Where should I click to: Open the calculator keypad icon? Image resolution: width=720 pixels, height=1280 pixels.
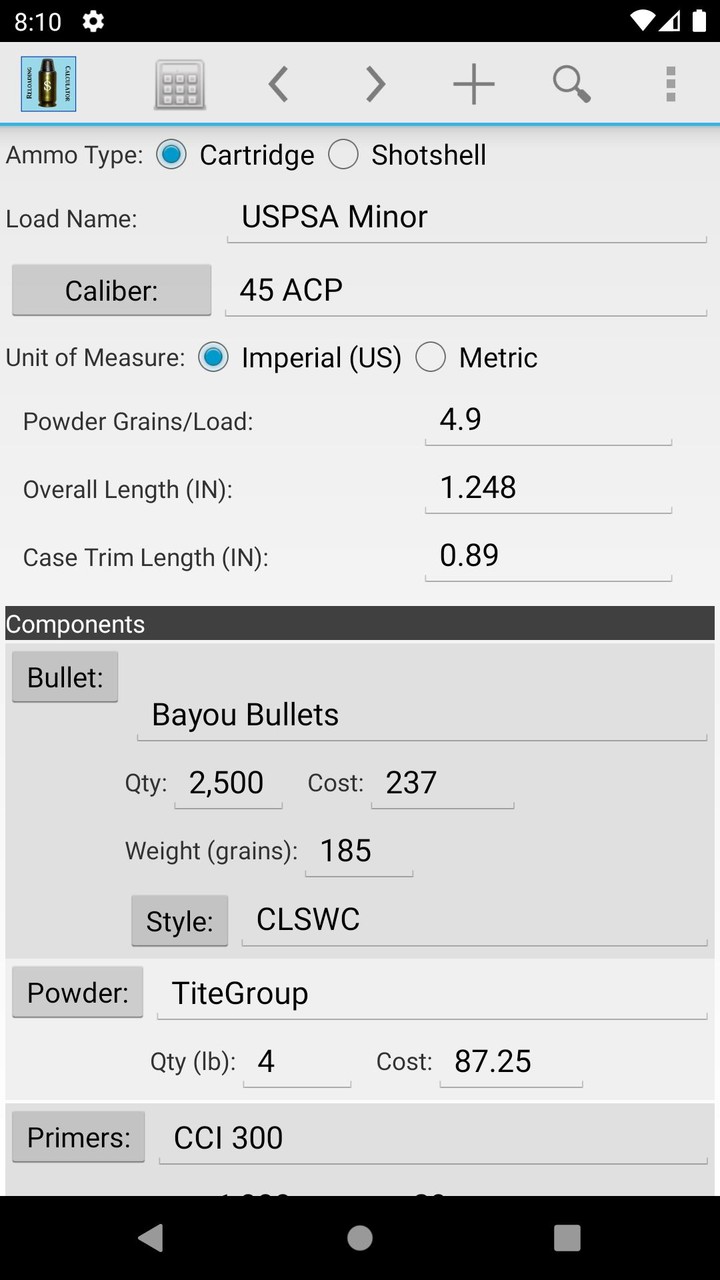[178, 84]
